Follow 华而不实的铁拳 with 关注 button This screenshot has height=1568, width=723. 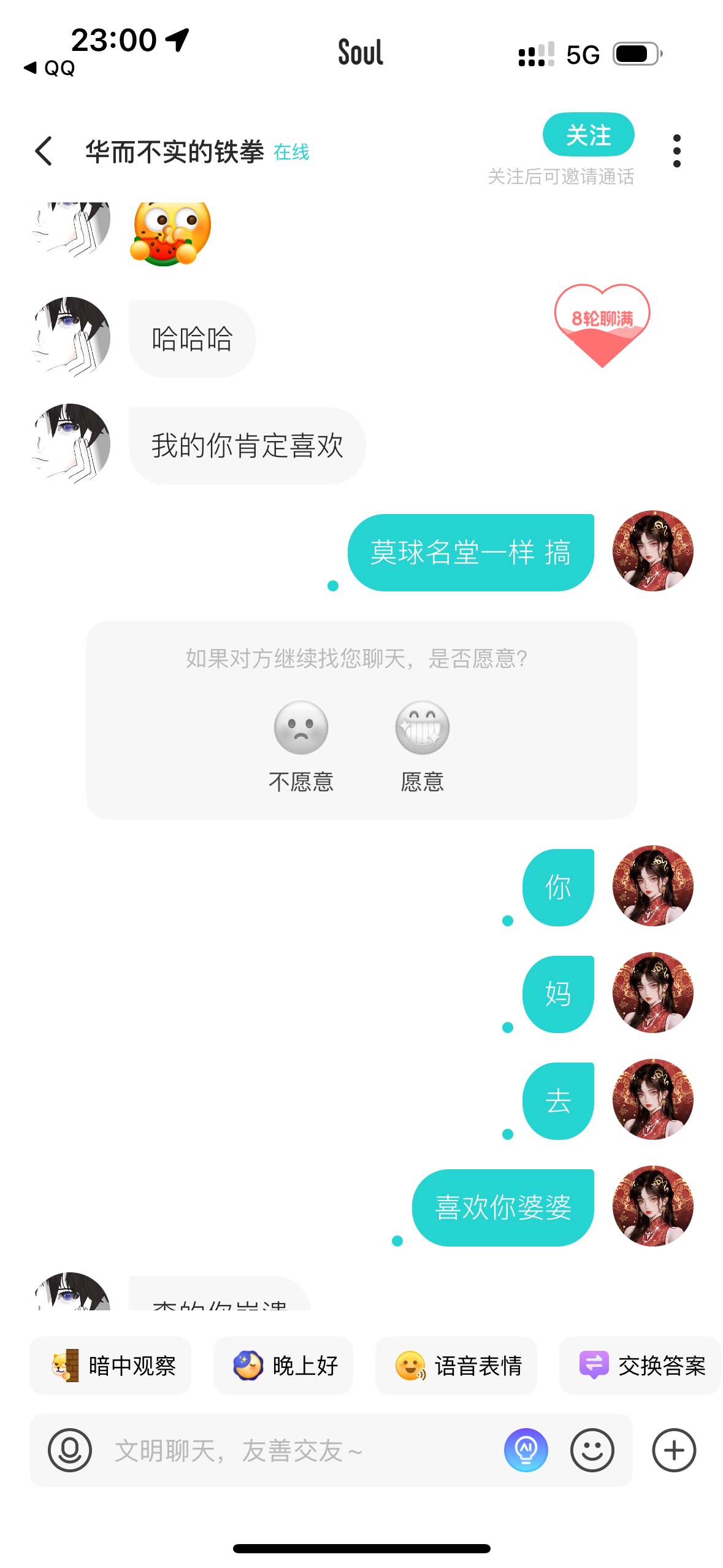588,134
